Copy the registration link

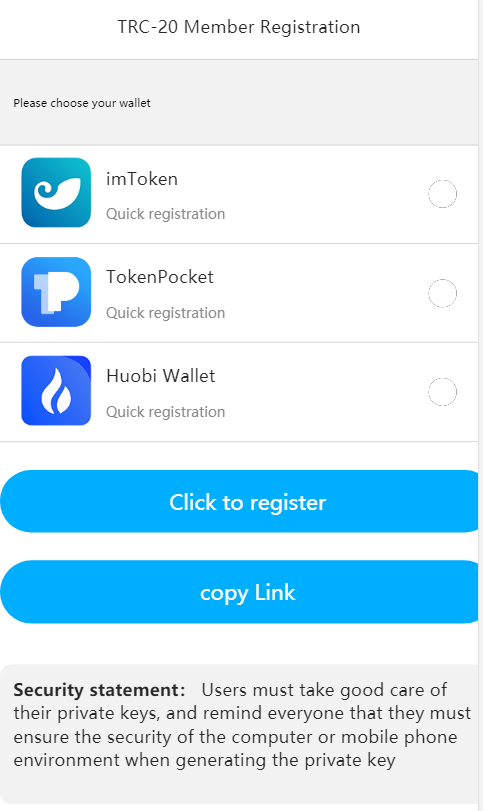242,592
